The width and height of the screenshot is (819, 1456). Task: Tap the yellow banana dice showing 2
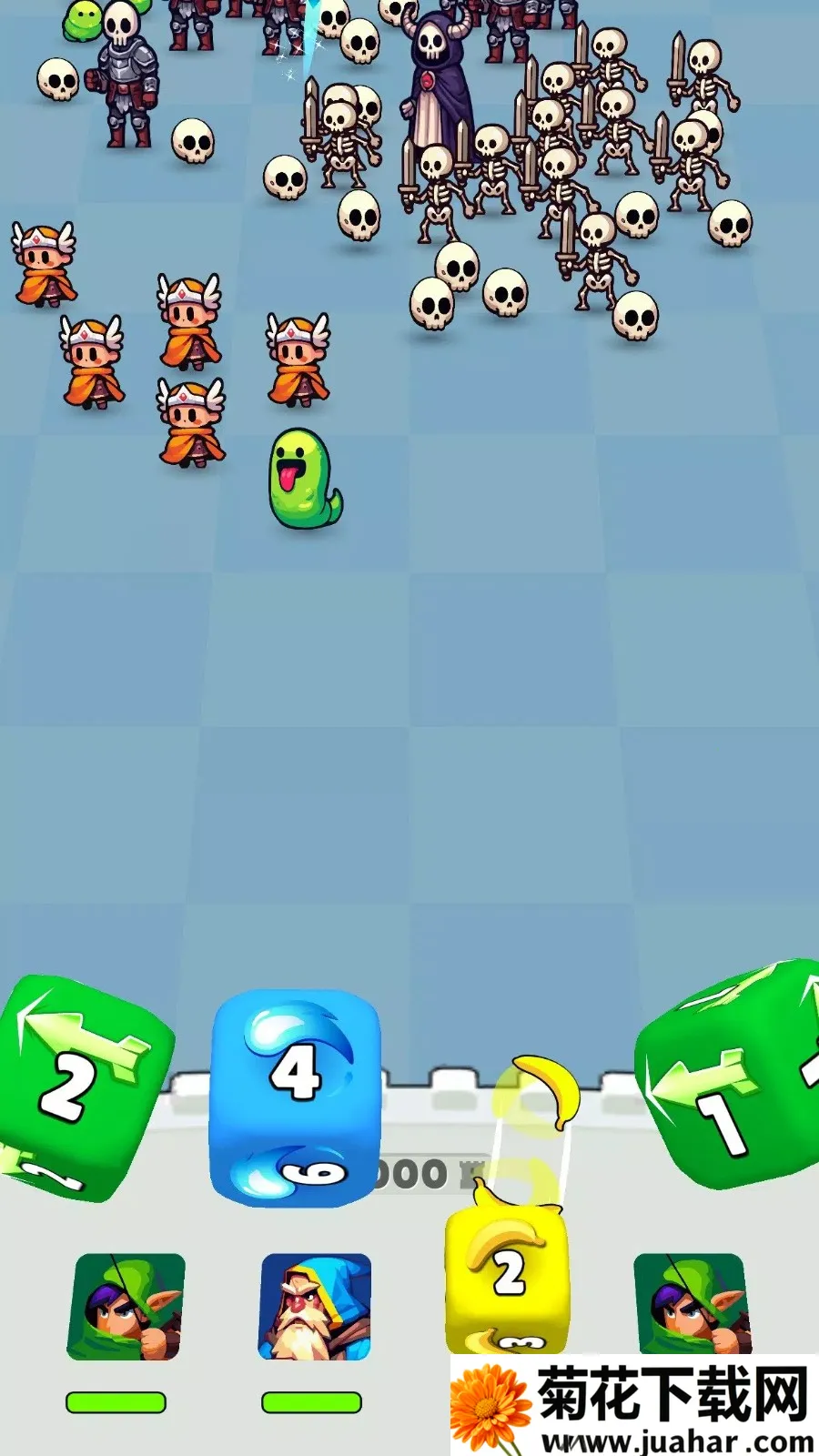coord(506,1274)
